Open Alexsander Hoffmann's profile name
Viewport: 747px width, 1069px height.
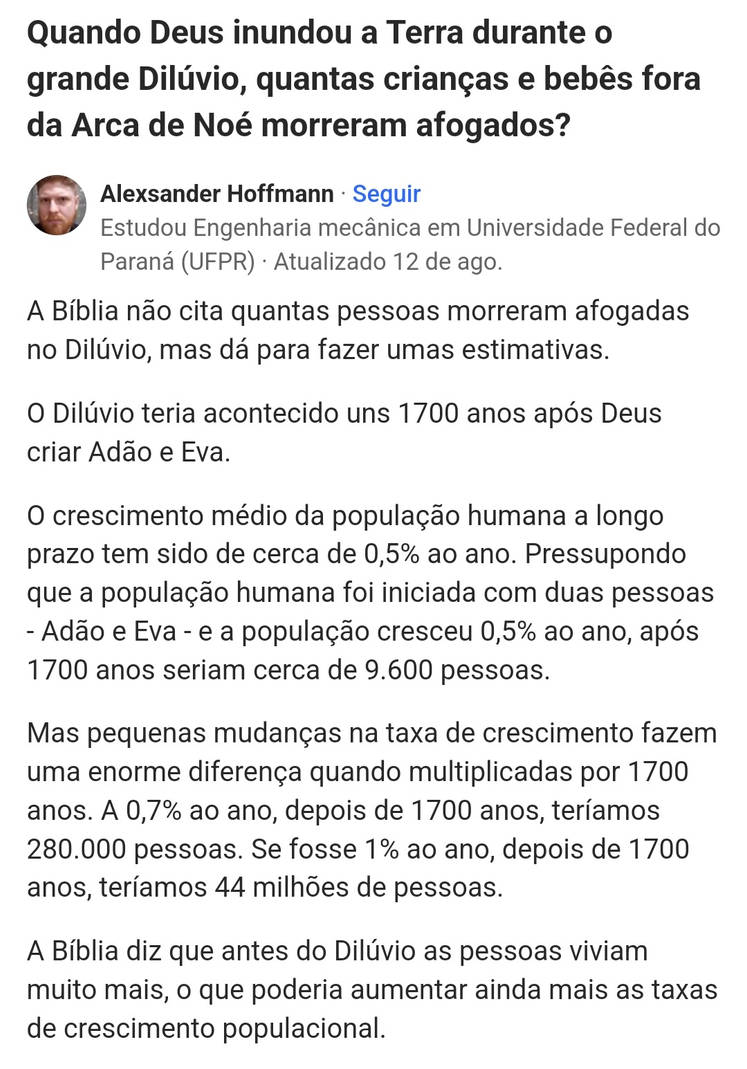pos(216,194)
